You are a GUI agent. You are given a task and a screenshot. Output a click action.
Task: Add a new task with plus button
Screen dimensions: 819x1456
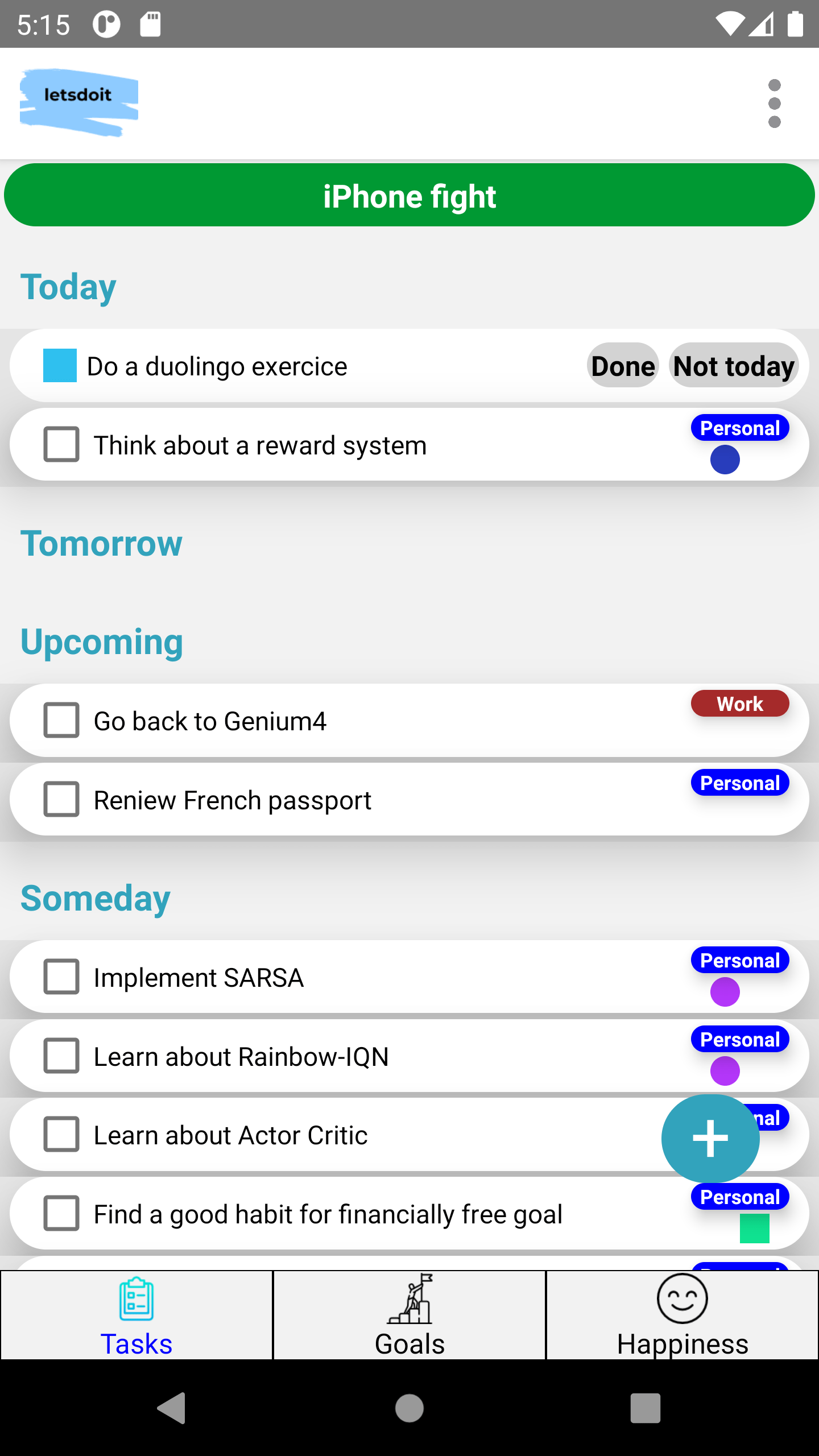point(710,1138)
